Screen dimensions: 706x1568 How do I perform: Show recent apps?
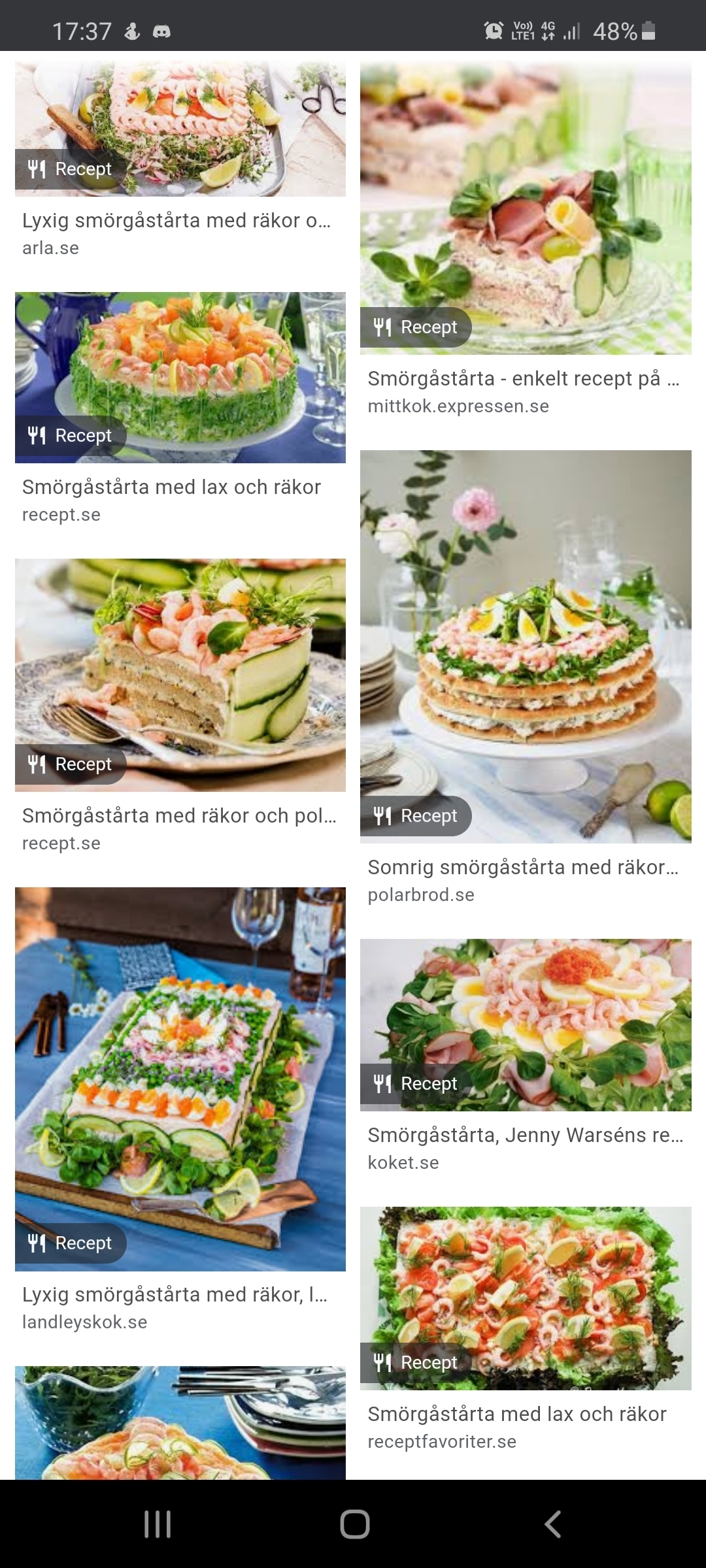(158, 1524)
